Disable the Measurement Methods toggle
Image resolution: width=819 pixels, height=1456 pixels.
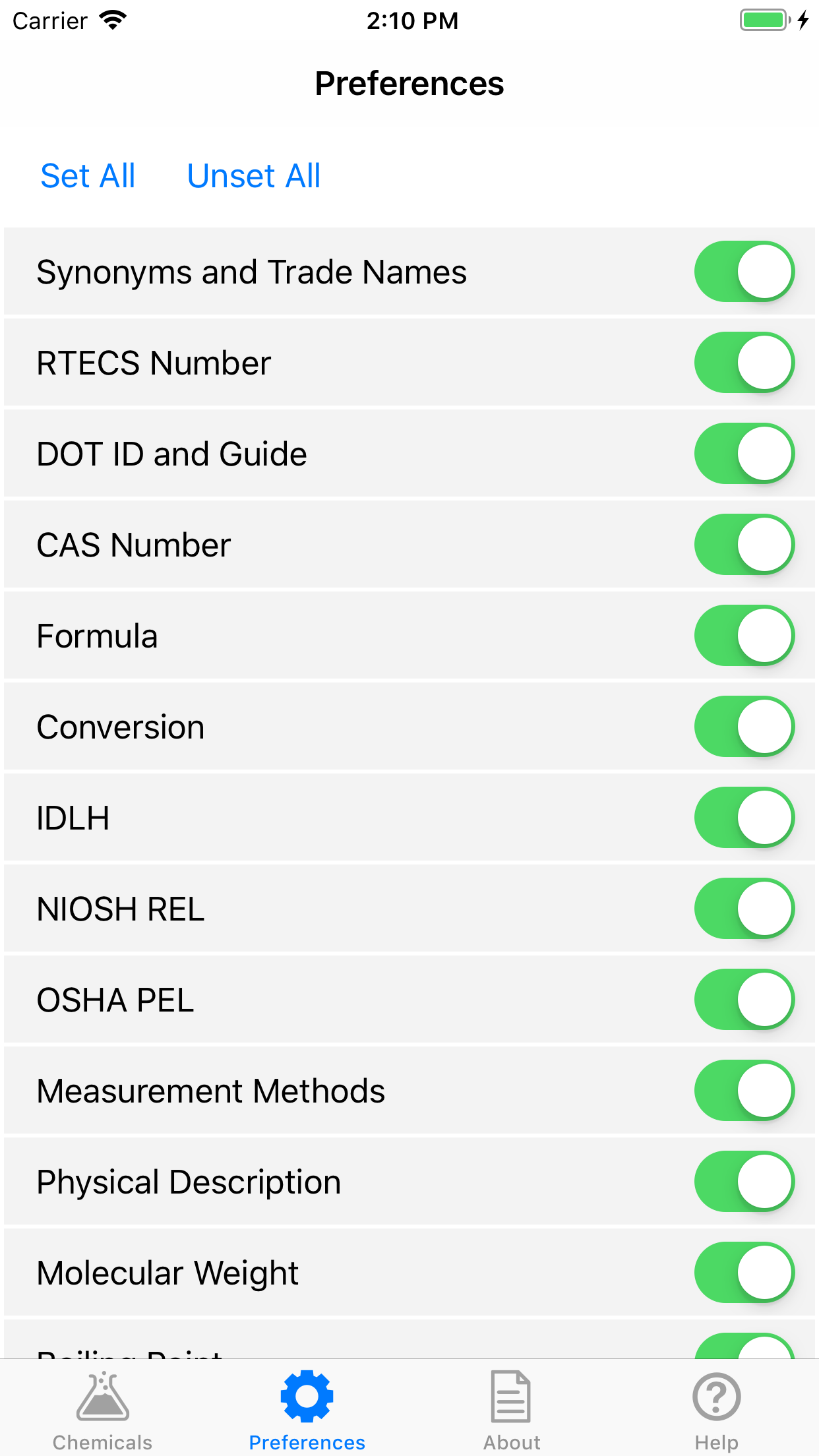tap(744, 1090)
